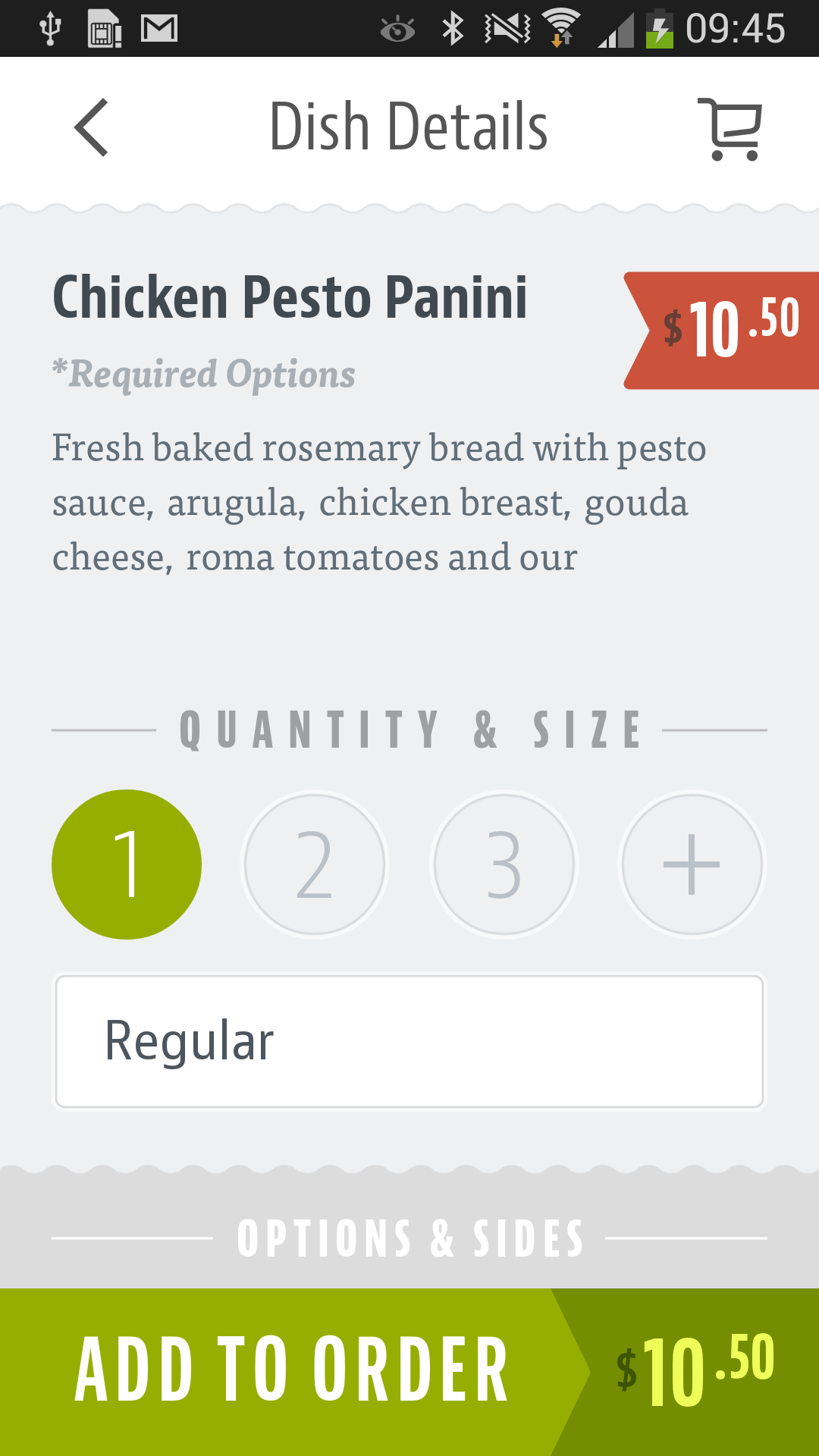Select quantity 1
Image resolution: width=819 pixels, height=1456 pixels.
[x=127, y=864]
